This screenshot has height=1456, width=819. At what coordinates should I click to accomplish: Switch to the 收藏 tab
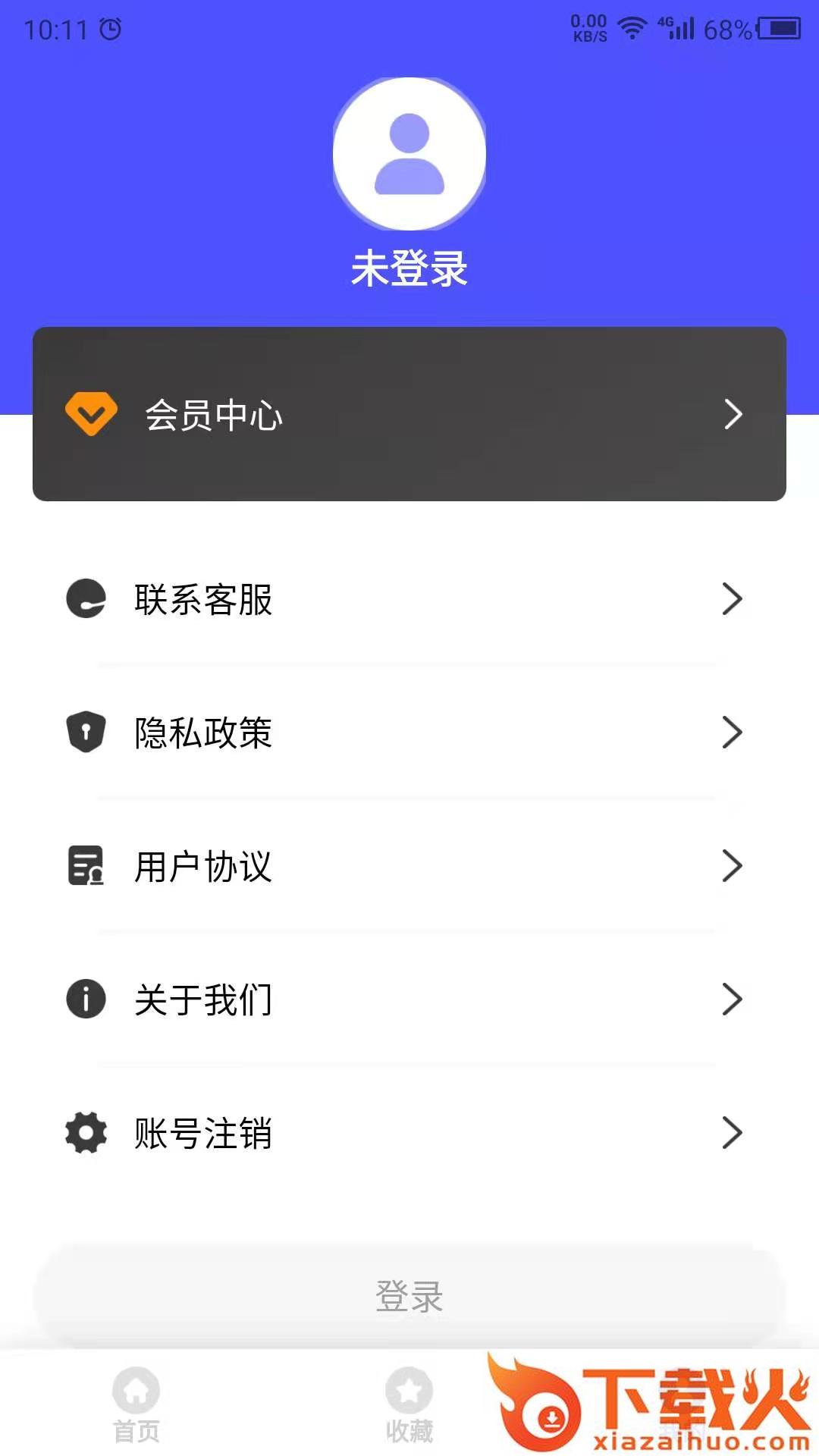(409, 1410)
